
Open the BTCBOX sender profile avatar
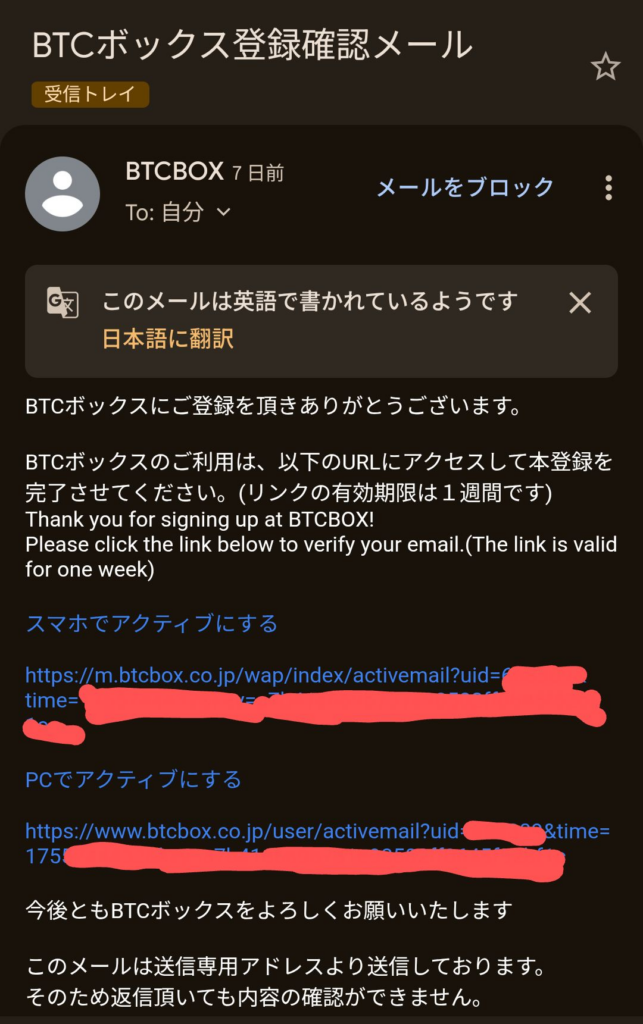click(62, 194)
